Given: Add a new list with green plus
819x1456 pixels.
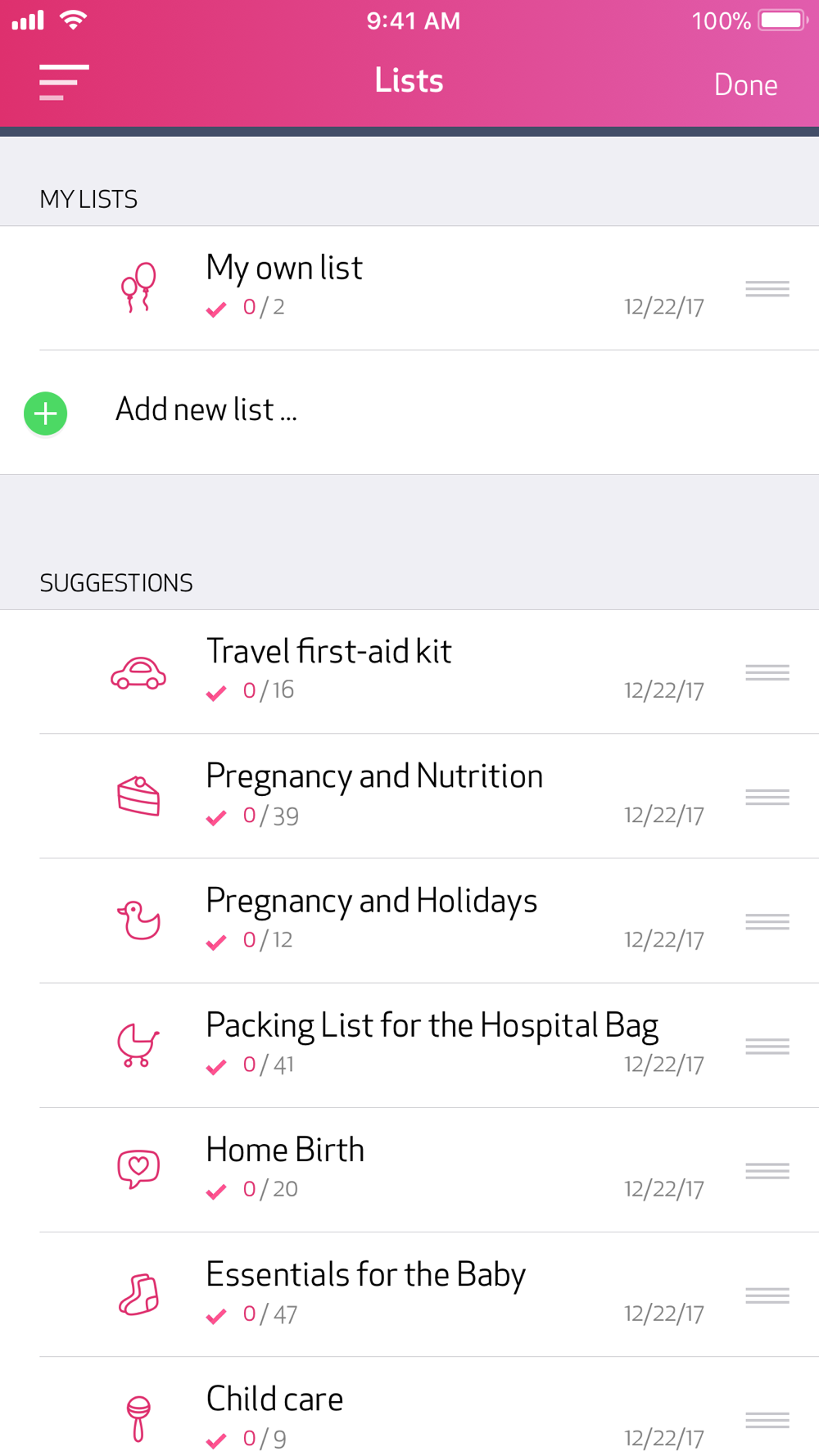Looking at the screenshot, I should (46, 414).
